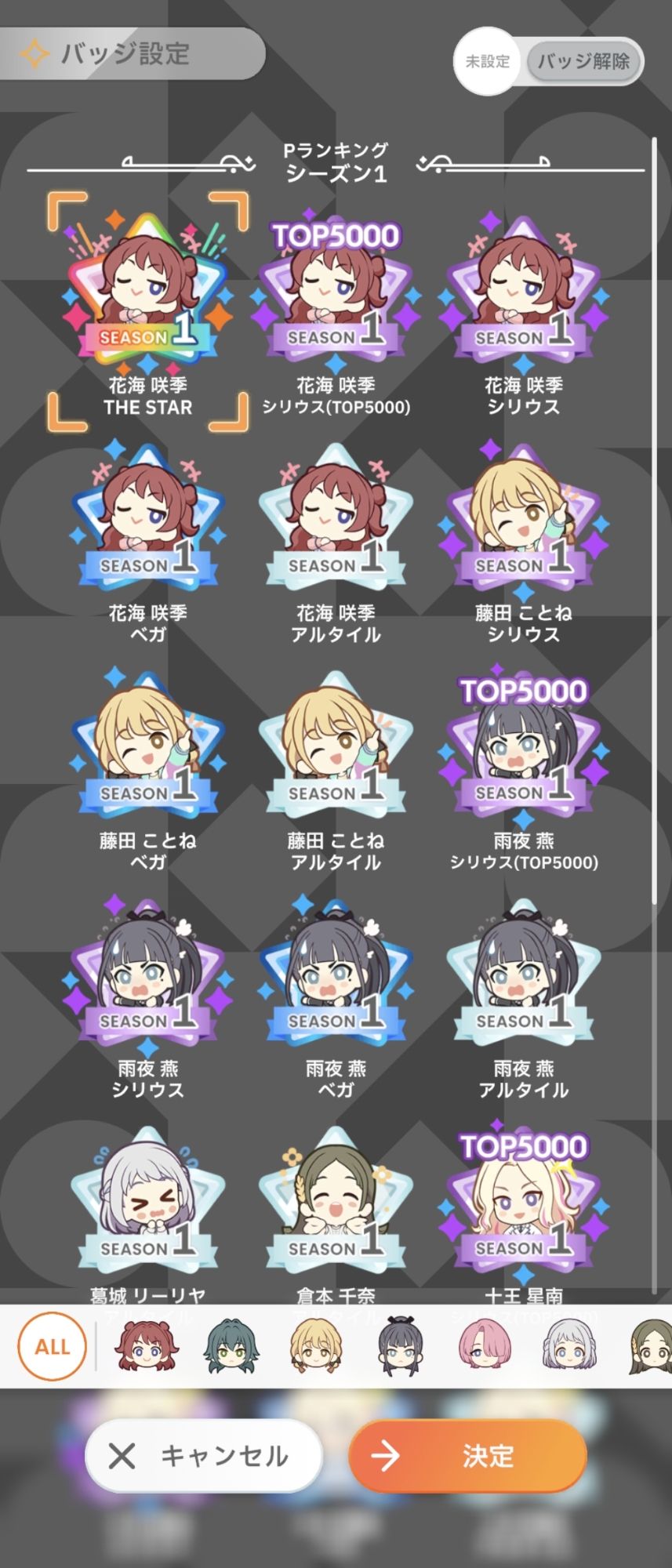Confirm with the 決定 button
Image resolution: width=672 pixels, height=1568 pixels.
tap(467, 1456)
